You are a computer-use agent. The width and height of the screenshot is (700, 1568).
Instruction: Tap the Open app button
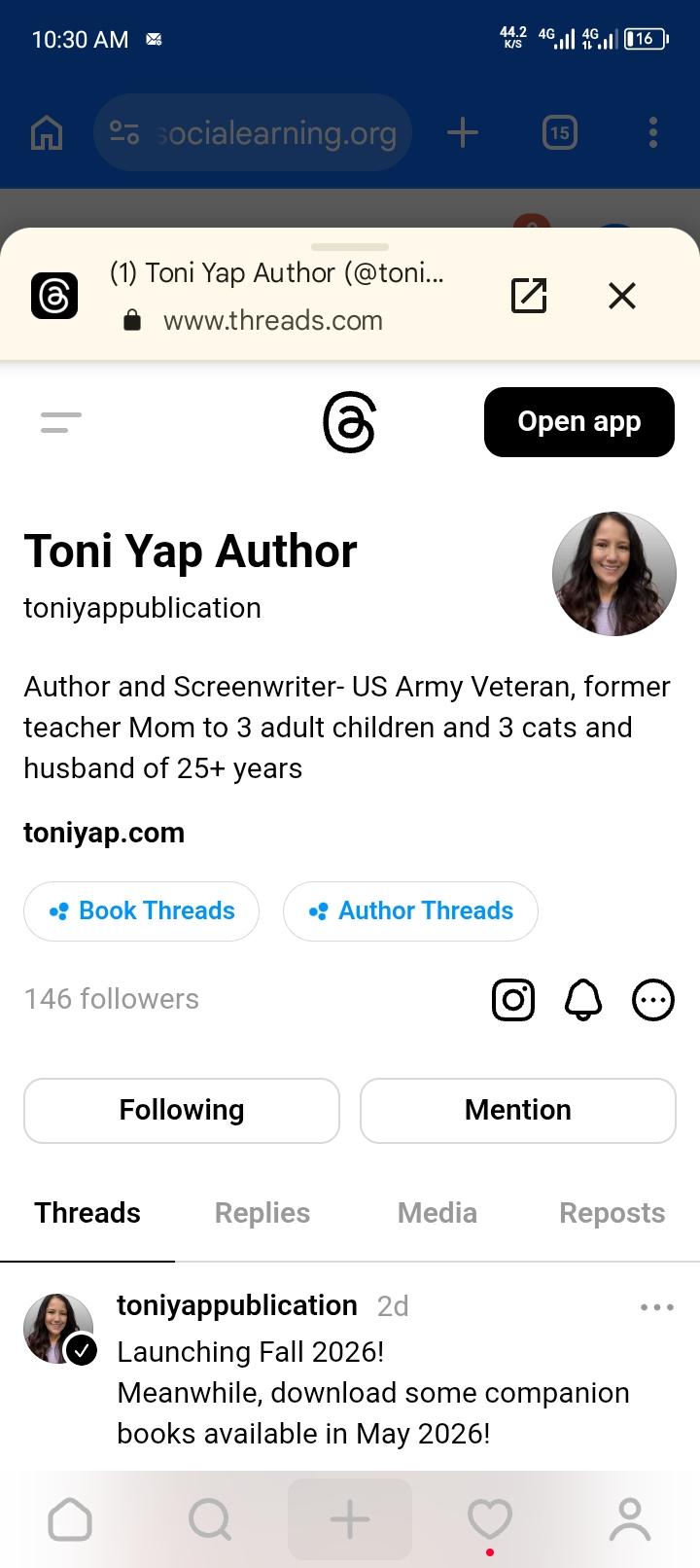tap(578, 422)
